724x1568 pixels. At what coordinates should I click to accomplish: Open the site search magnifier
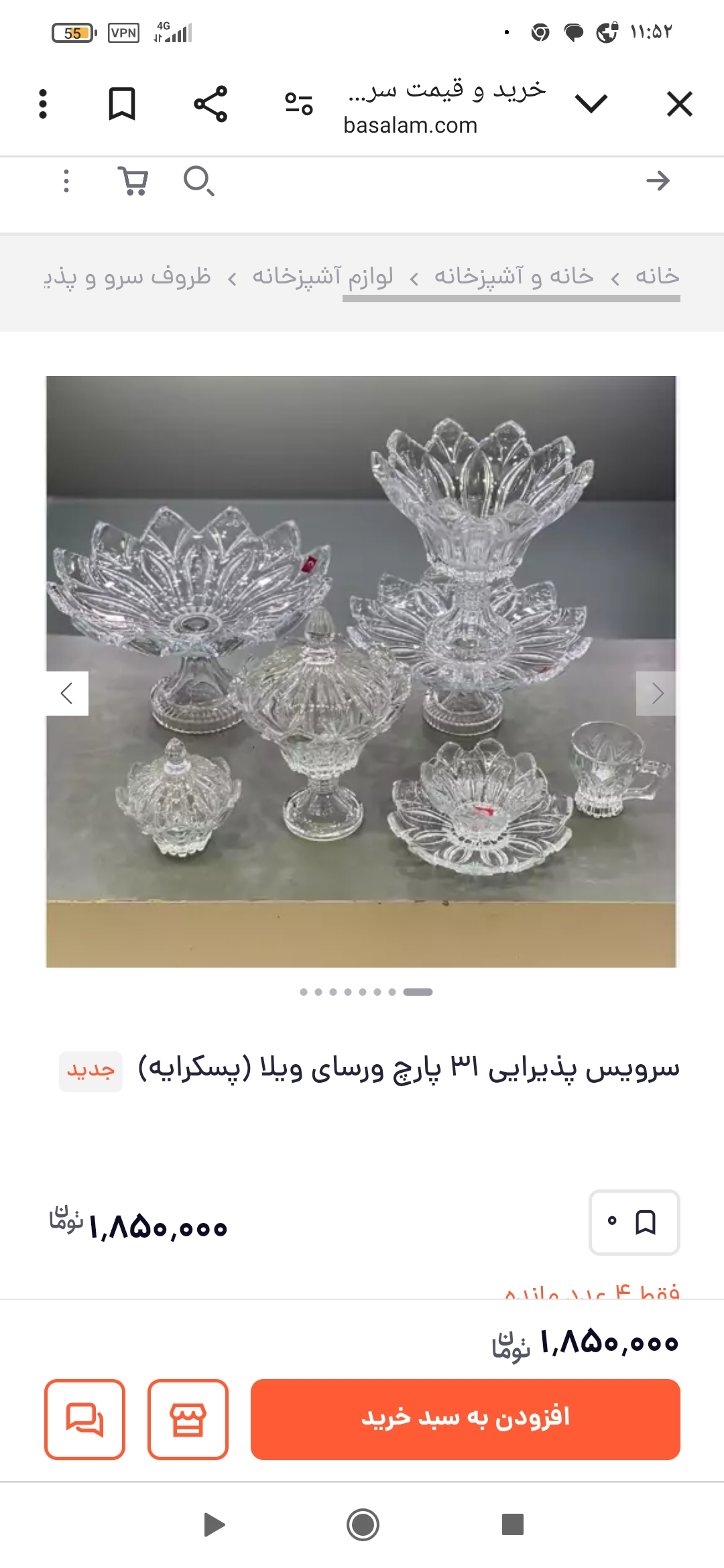click(x=198, y=181)
